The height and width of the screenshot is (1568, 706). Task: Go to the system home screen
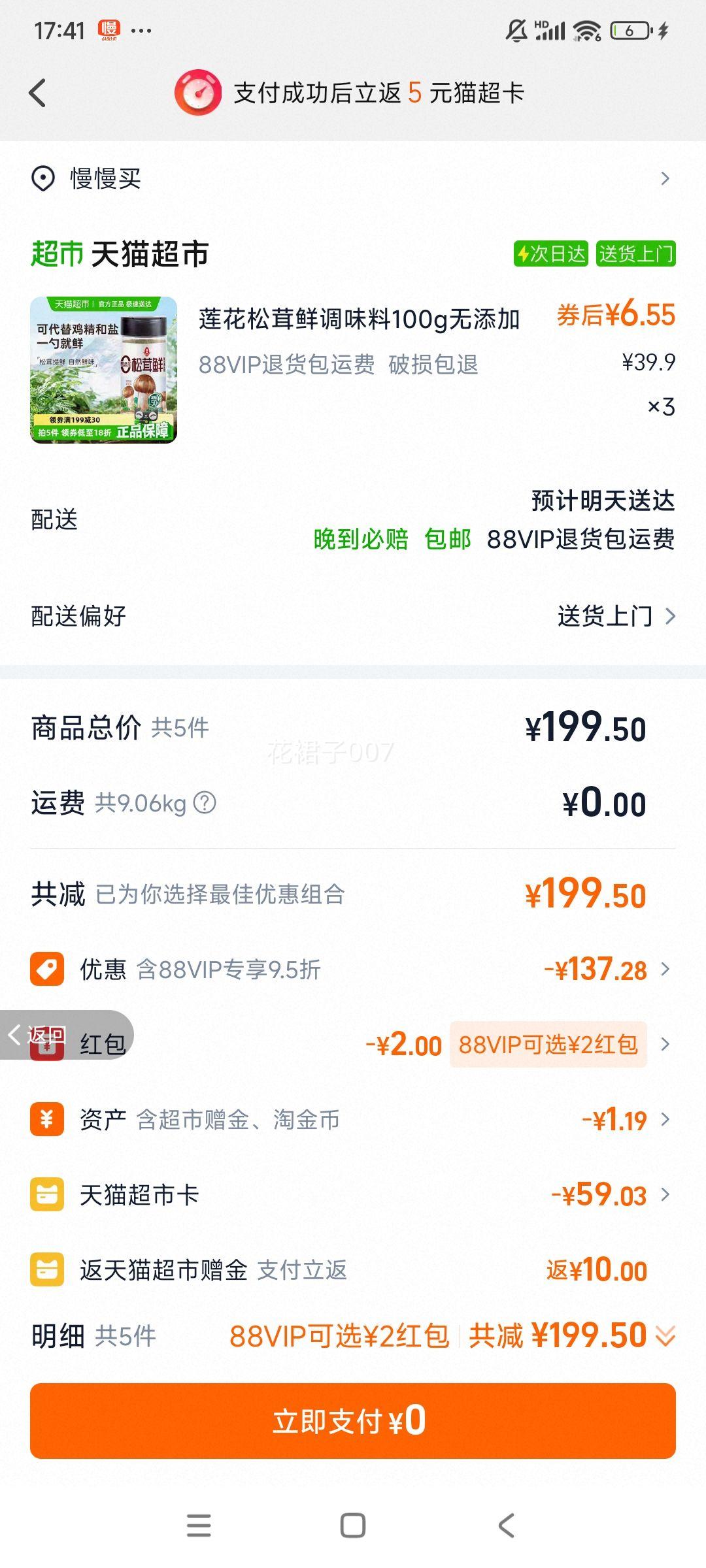(x=353, y=1526)
